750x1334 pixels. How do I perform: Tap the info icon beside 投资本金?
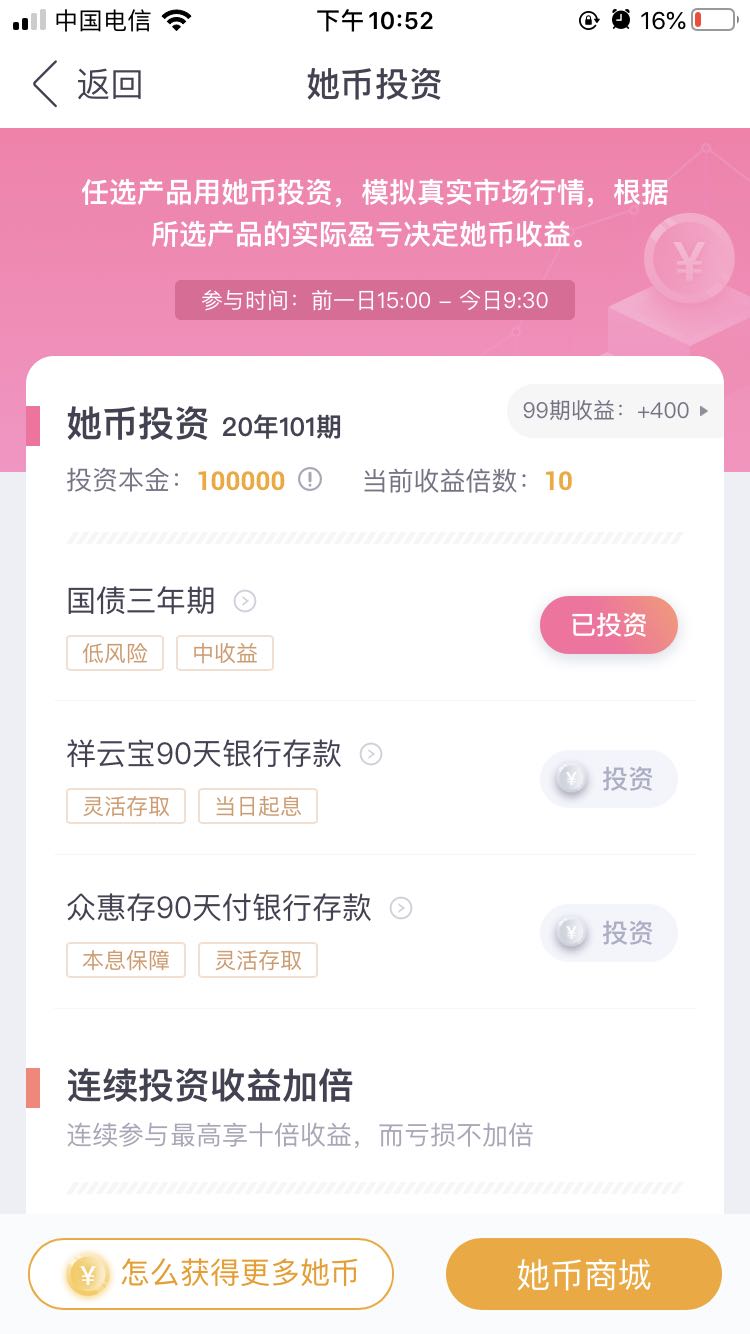311,480
